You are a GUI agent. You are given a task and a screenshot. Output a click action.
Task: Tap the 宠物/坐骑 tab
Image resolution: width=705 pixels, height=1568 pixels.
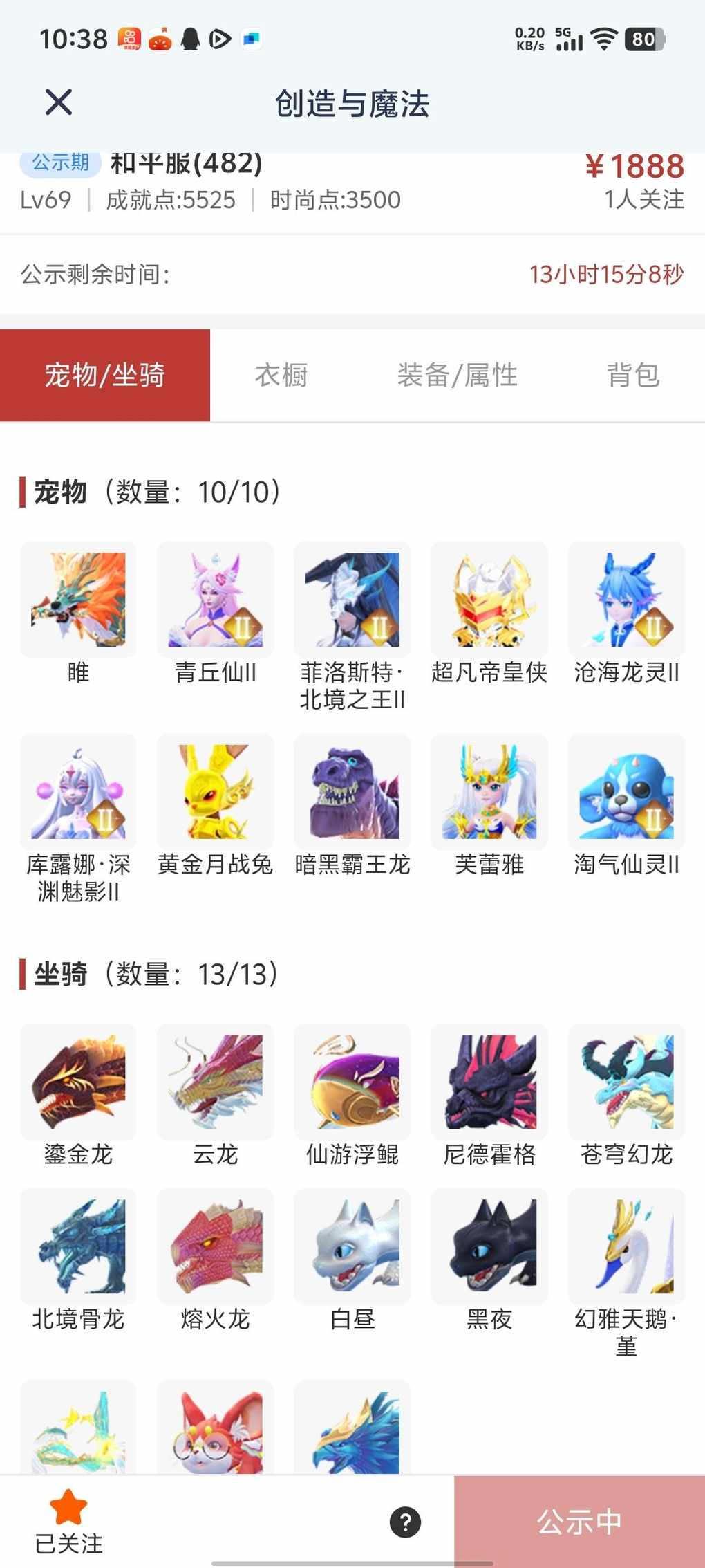(105, 375)
